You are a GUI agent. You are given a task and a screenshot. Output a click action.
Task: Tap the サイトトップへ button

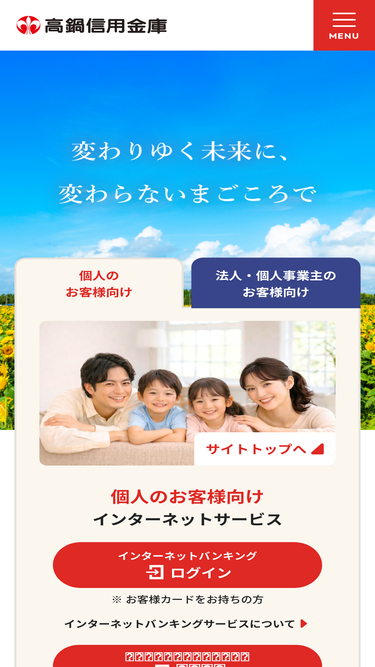264,449
